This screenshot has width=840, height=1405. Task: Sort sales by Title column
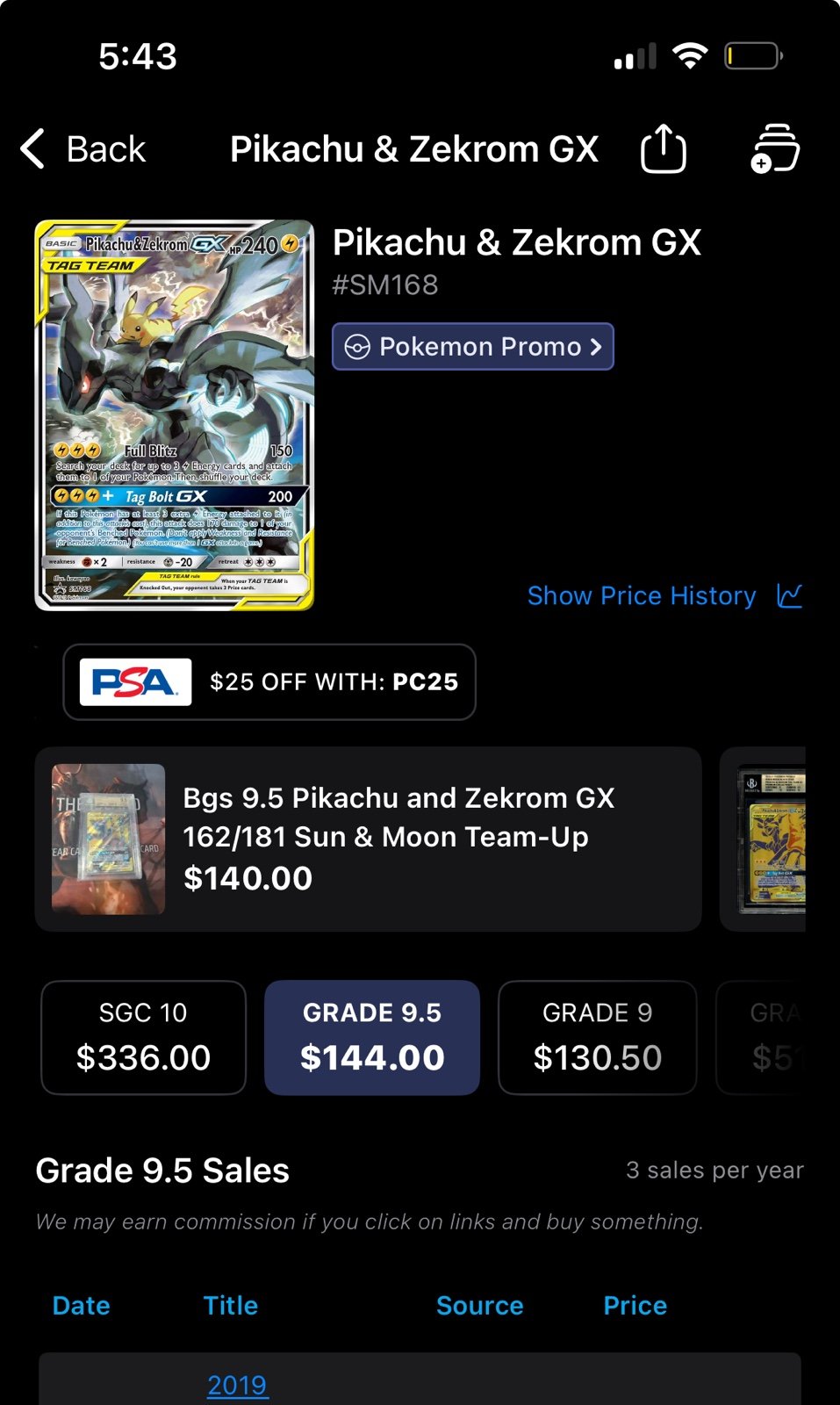231,1306
